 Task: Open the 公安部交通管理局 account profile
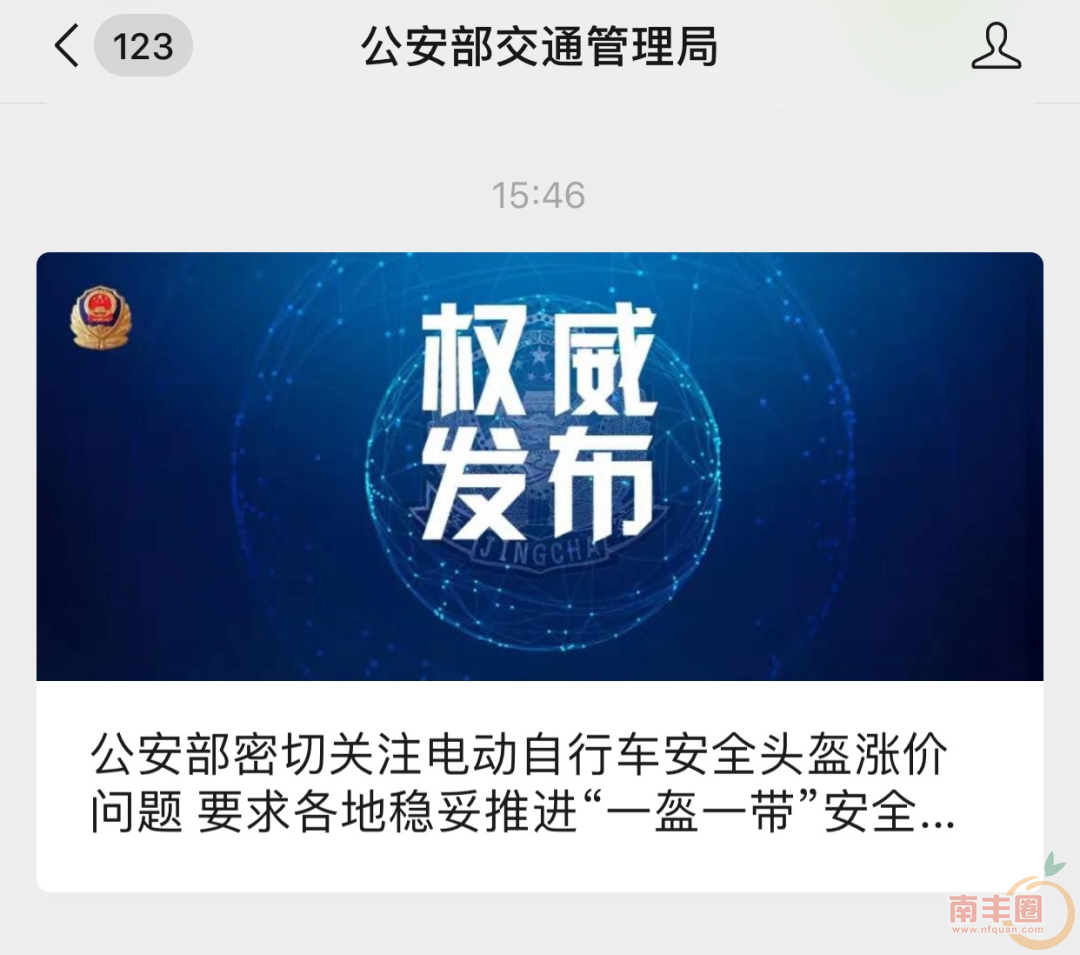click(996, 47)
